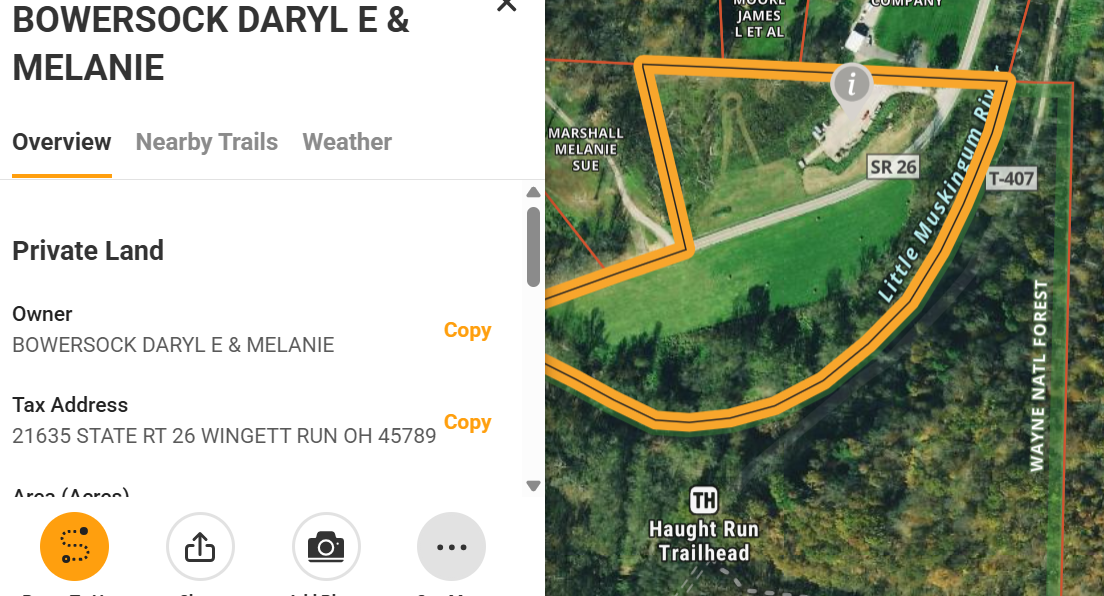
Task: Copy the tax address
Action: 467,422
